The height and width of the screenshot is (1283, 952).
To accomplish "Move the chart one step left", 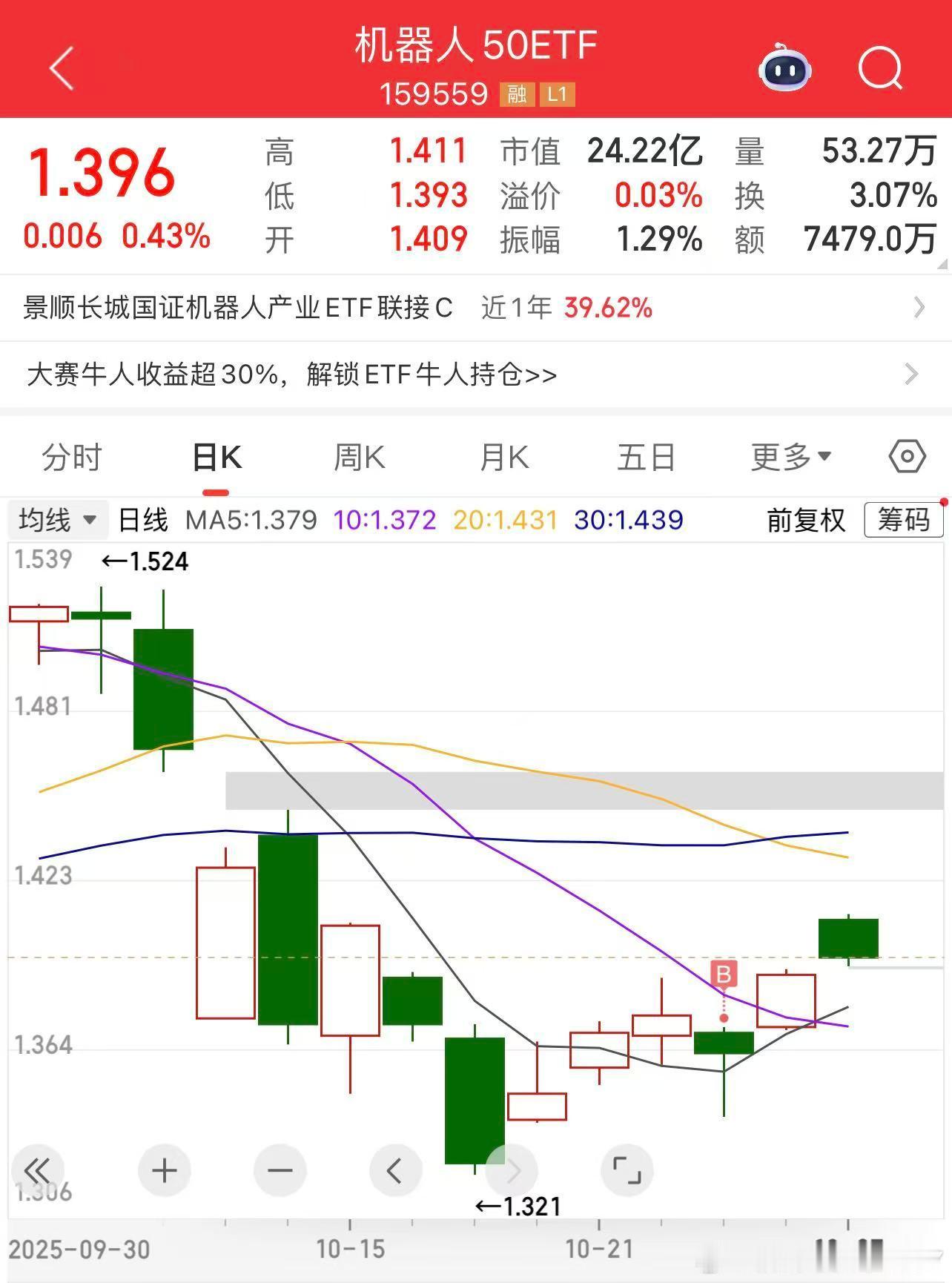I will 394,1171.
